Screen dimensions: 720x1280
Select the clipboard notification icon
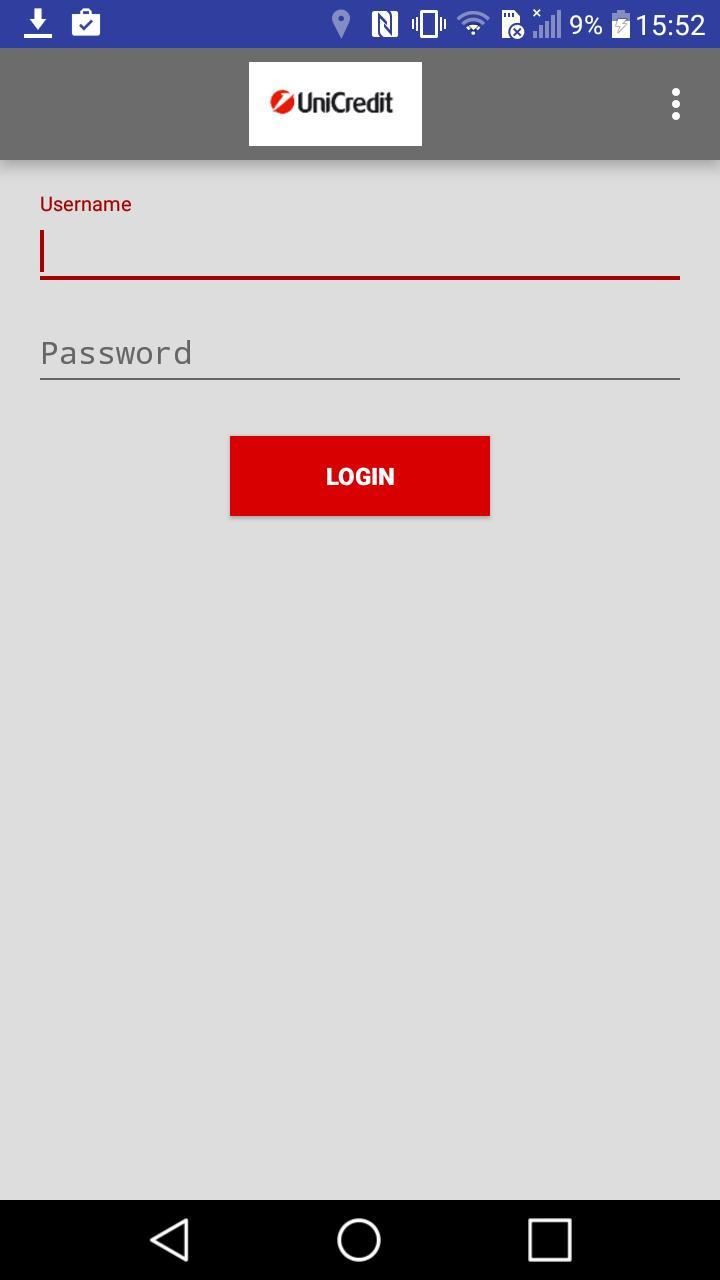pyautogui.click(x=86, y=22)
